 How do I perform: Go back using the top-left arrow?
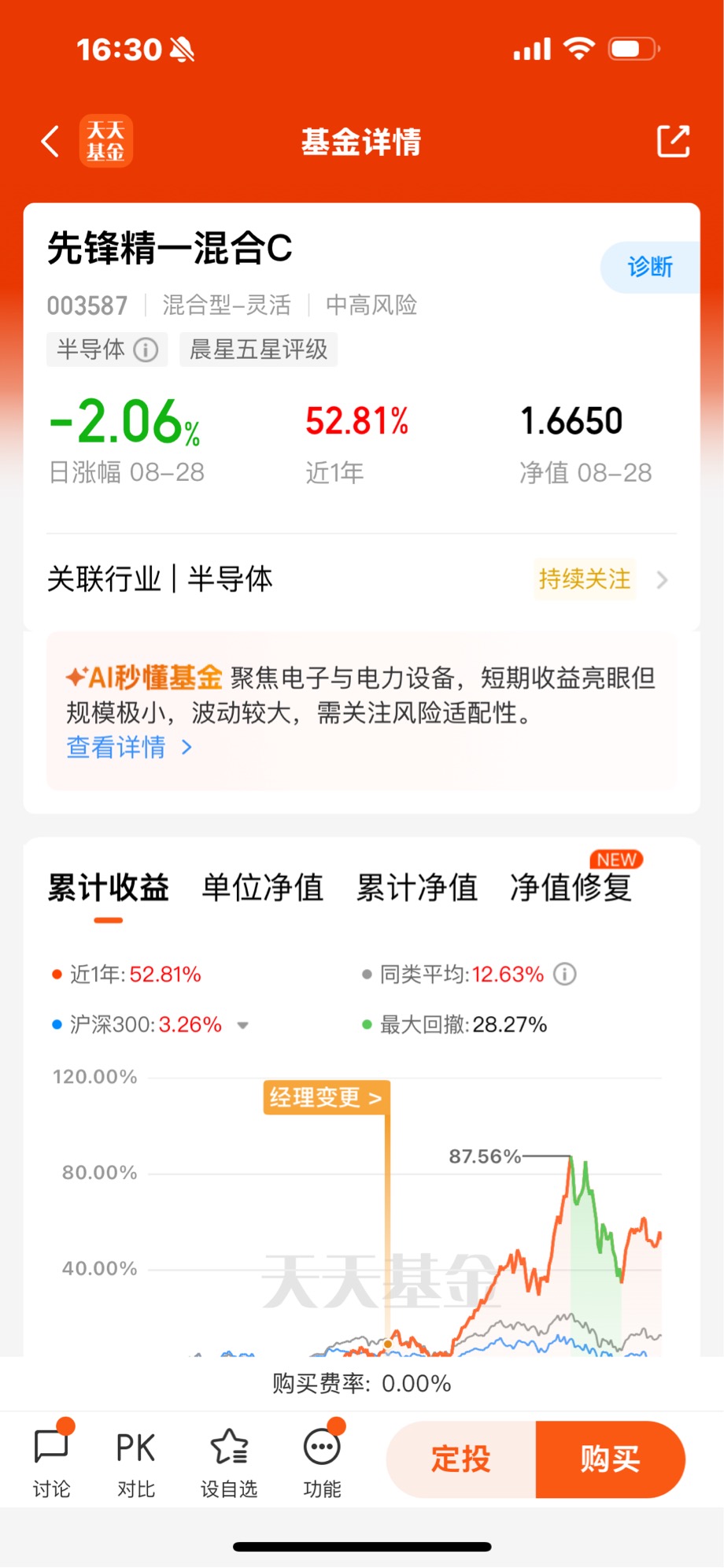tap(50, 142)
